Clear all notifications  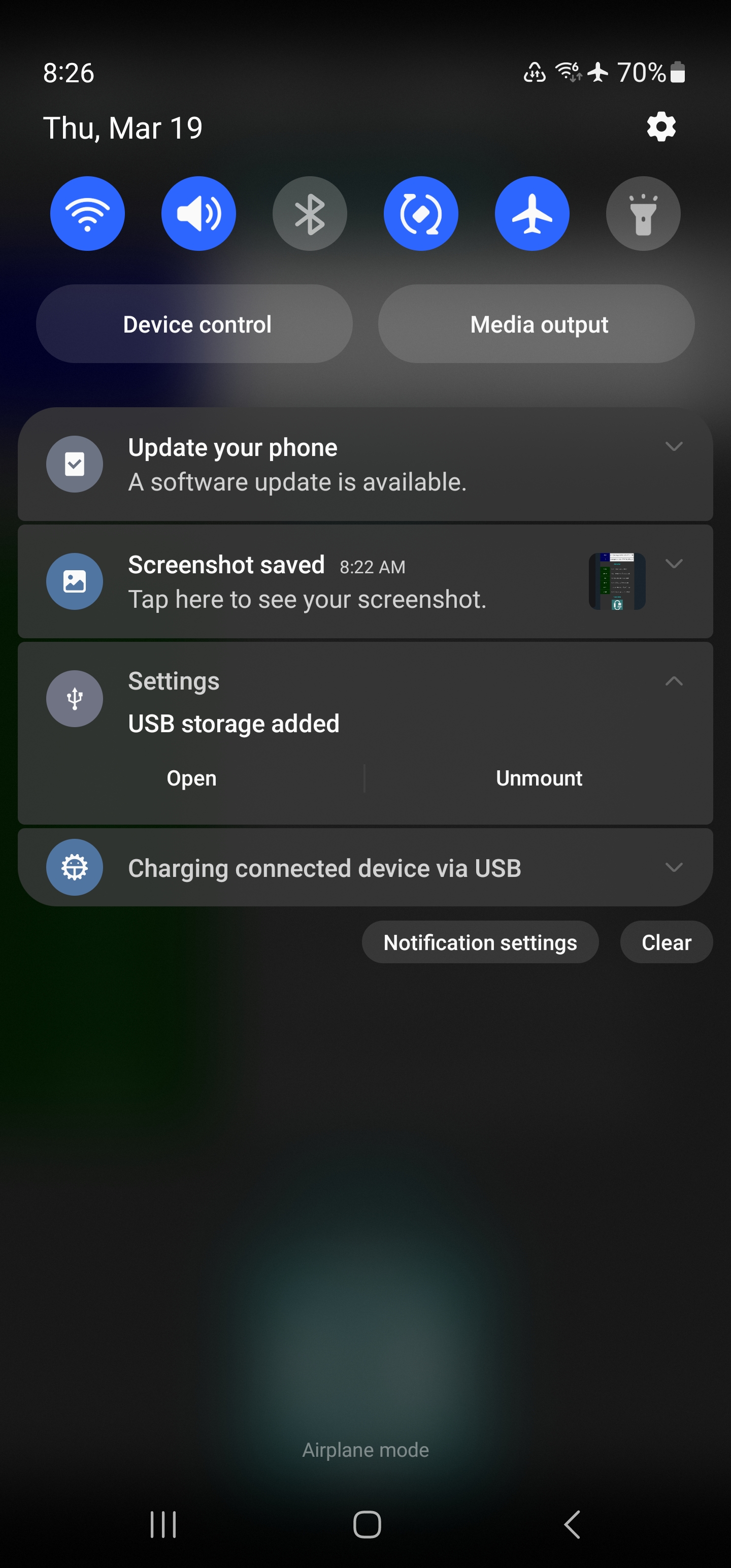(666, 942)
